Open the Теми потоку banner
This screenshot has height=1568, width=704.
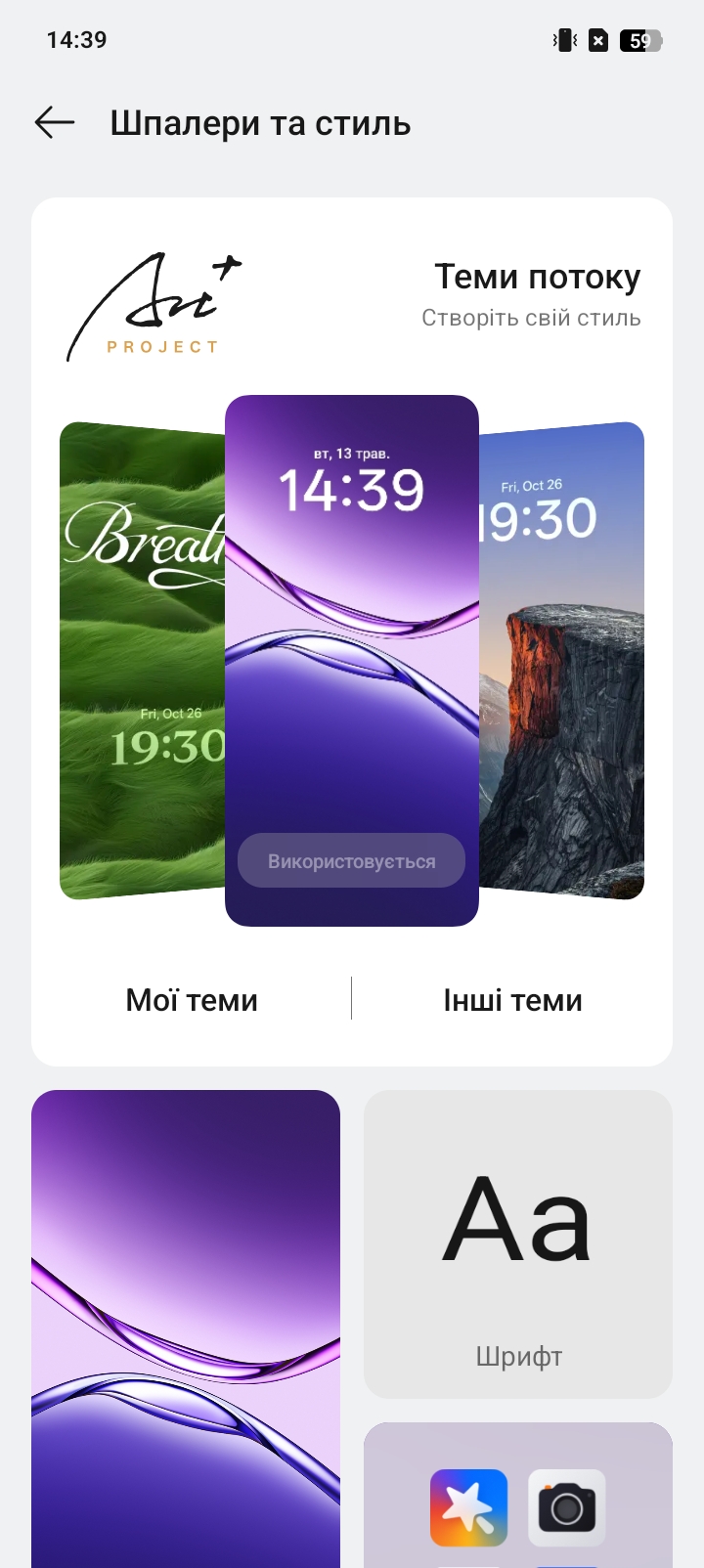(x=536, y=293)
